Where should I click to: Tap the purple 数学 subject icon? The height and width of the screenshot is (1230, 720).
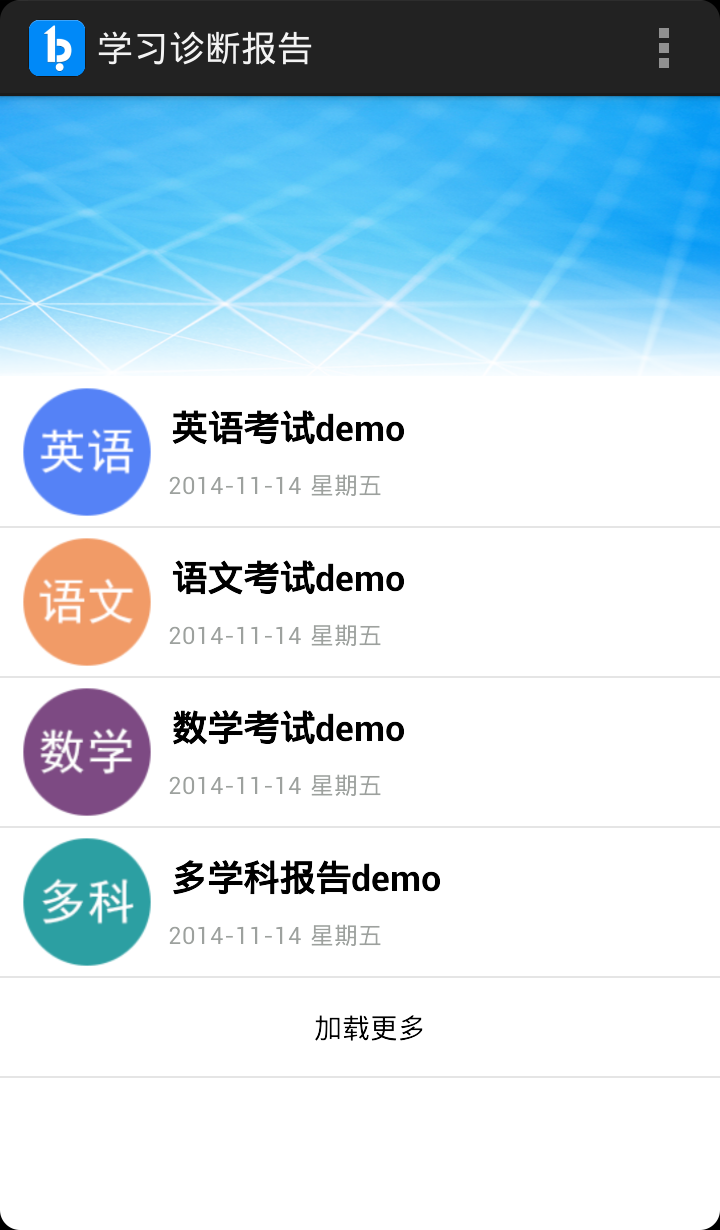pos(86,752)
